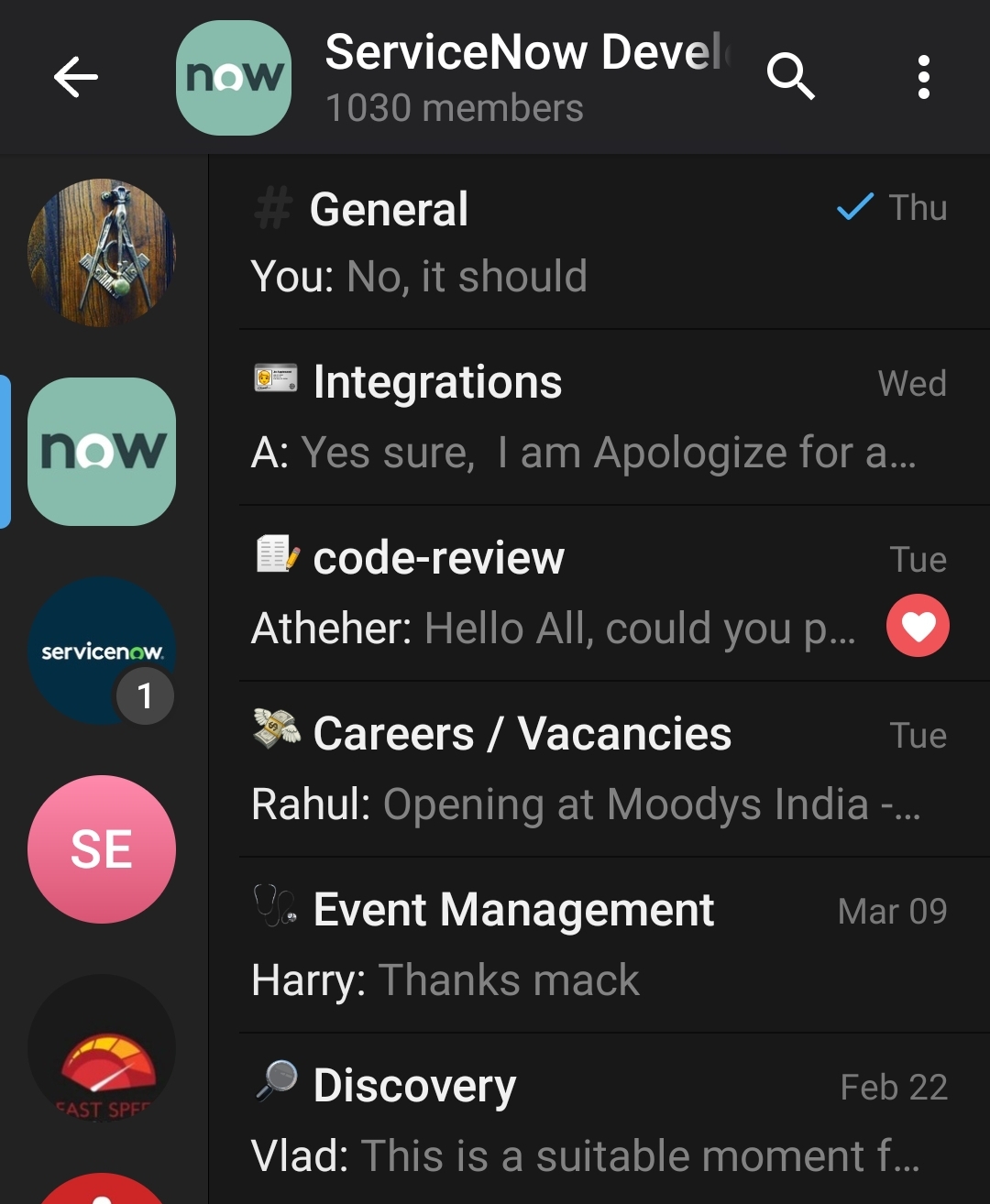
Task: Tap the heart reaction on code-review topic
Action: tap(918, 627)
